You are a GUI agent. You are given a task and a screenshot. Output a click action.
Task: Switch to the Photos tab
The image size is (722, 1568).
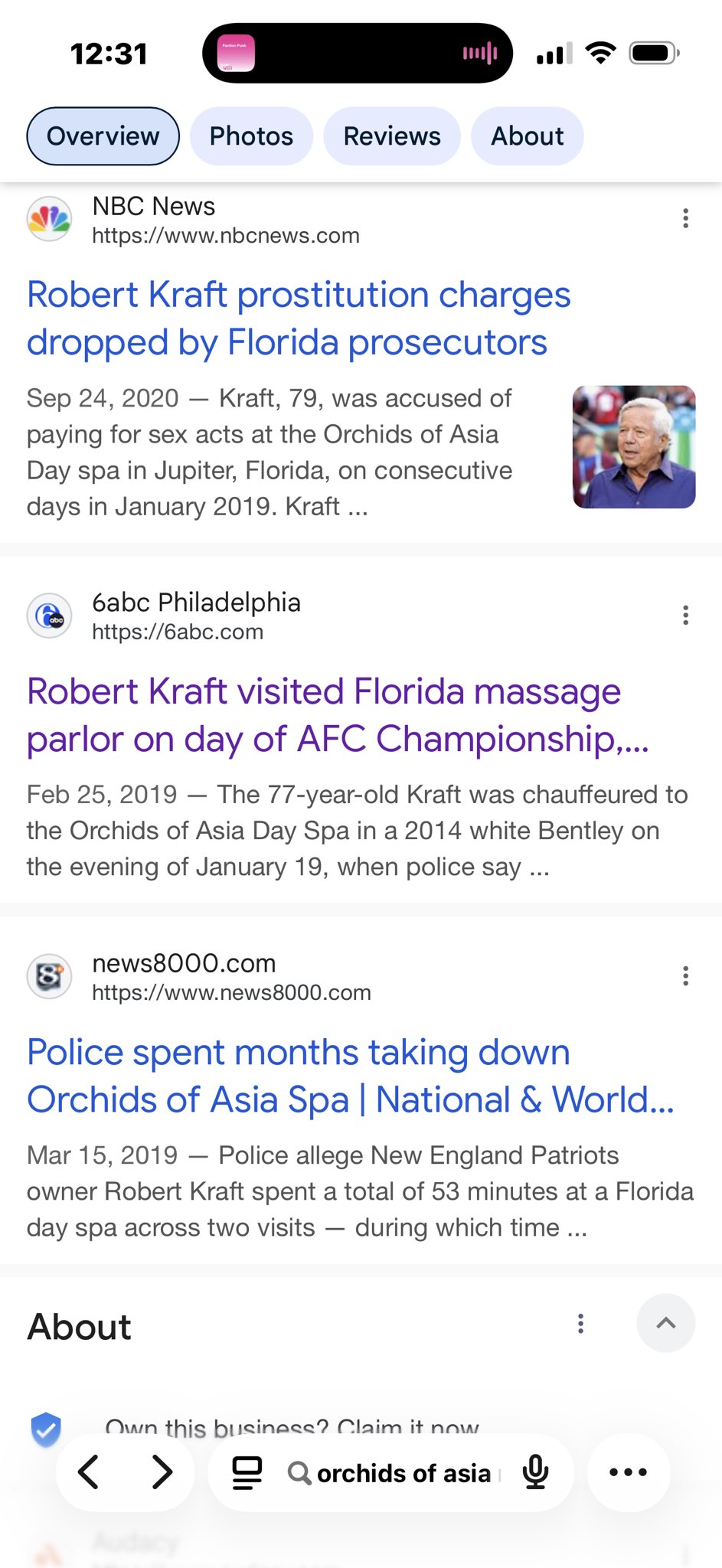(x=251, y=136)
